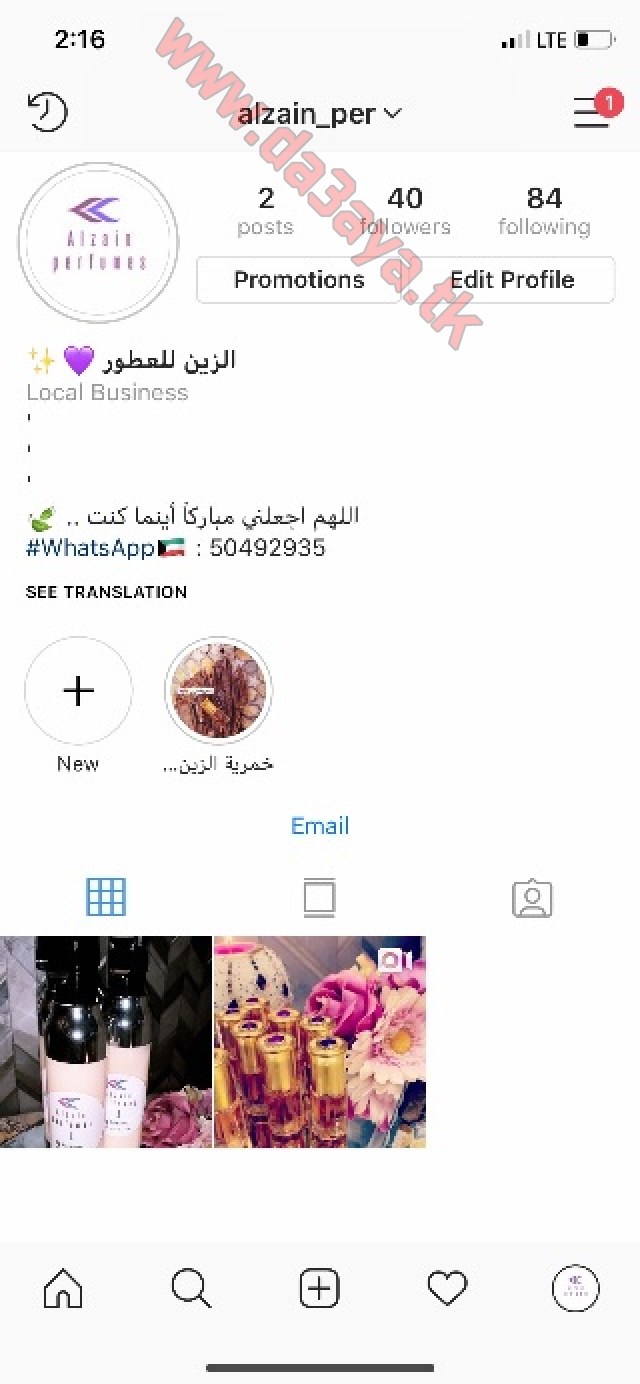Open the archive clock icon

click(x=47, y=112)
